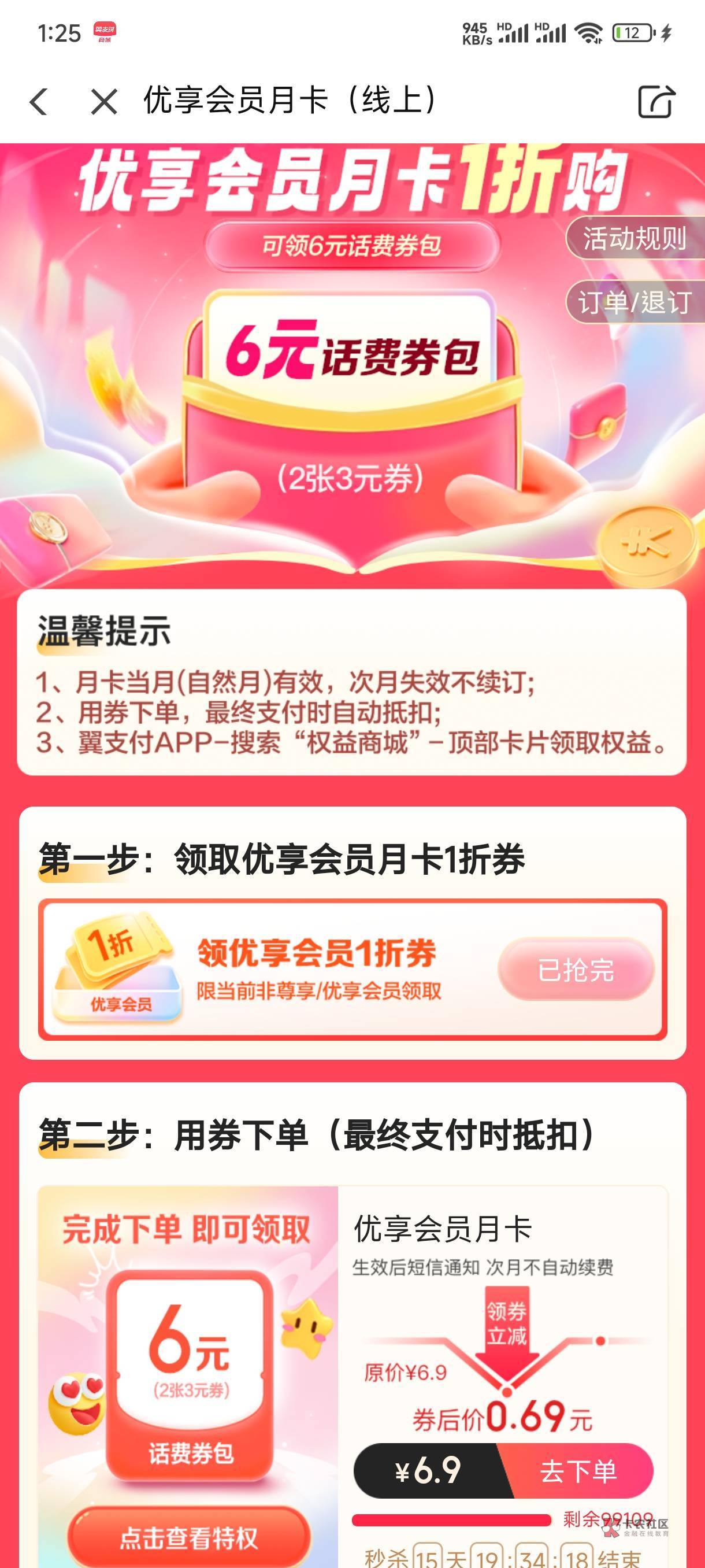
Task: Close the page with the X icon
Action: point(104,101)
